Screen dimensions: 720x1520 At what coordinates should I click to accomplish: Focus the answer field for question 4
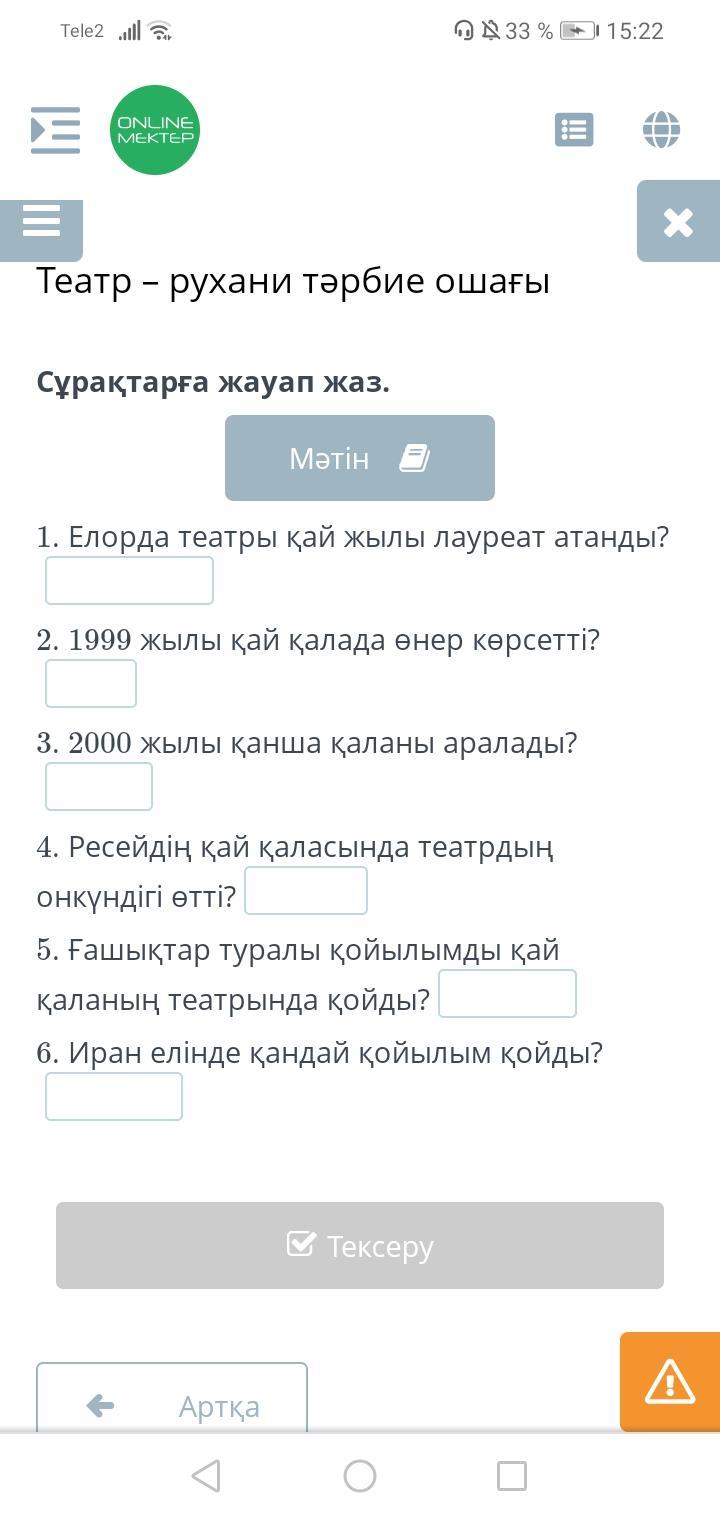click(x=306, y=891)
